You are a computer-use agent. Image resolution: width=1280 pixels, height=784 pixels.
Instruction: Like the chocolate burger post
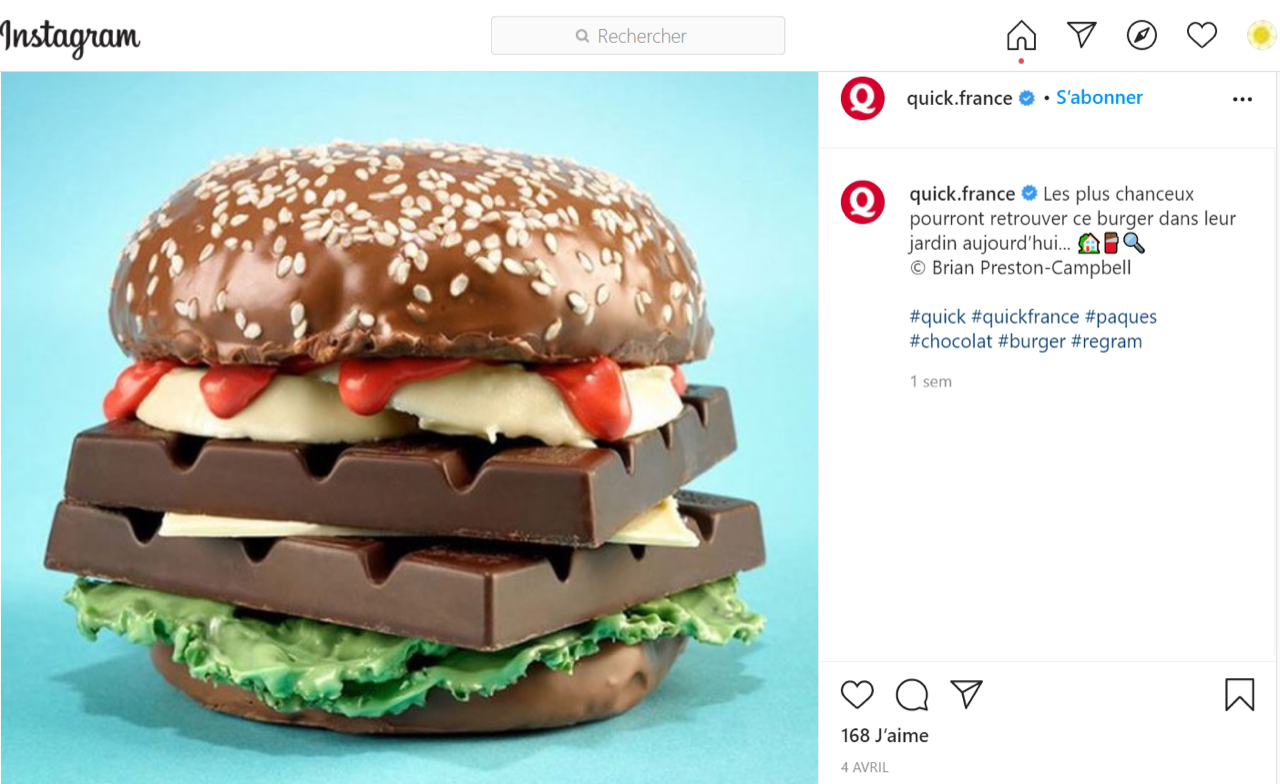[857, 694]
